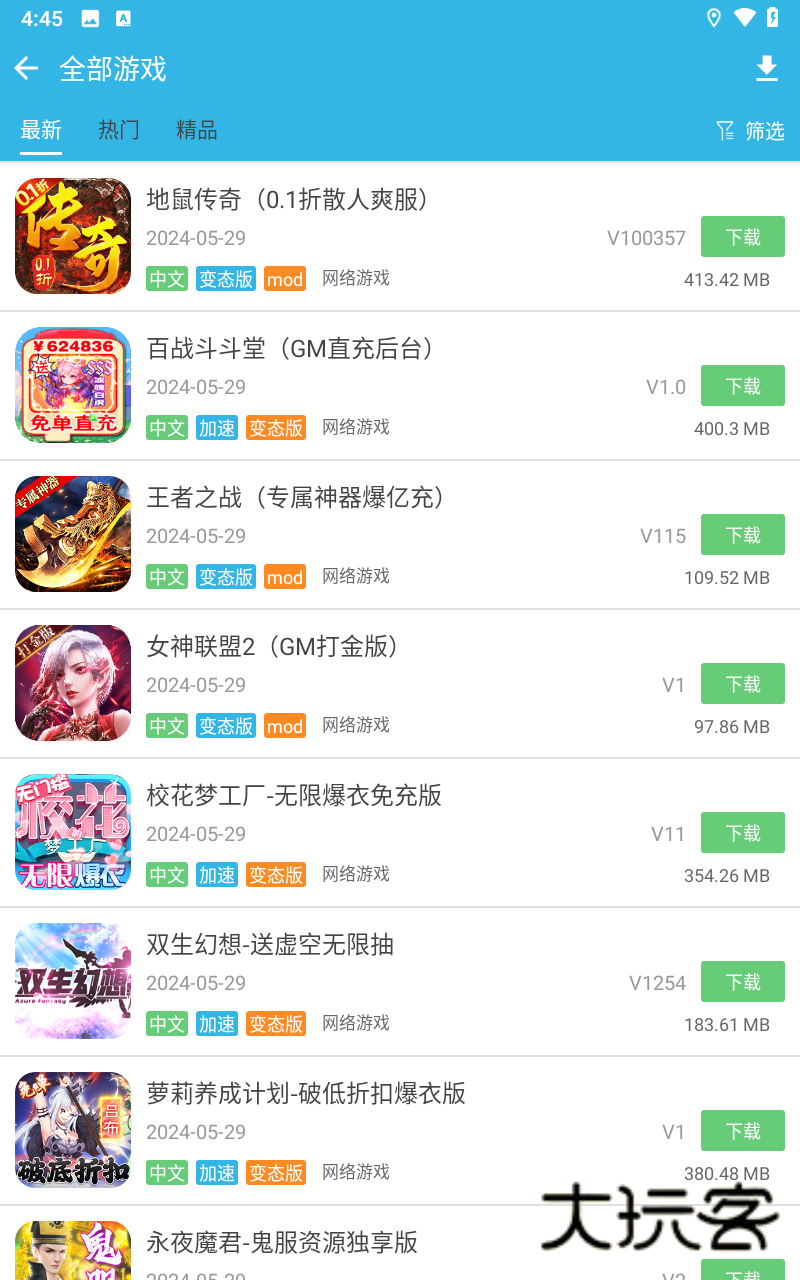Select the 变态版 tag on 女神联盟2
The height and width of the screenshot is (1280, 800).
tap(226, 726)
